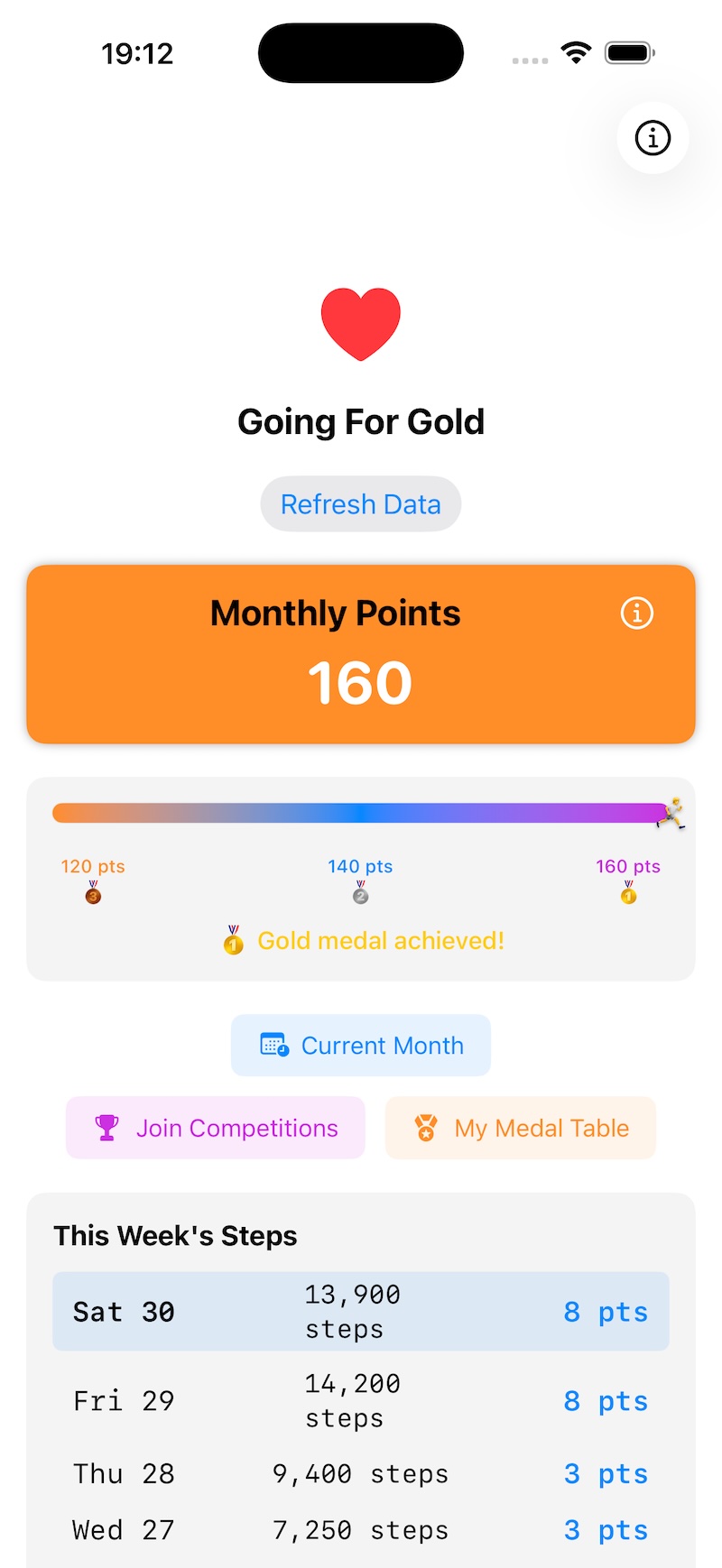The width and height of the screenshot is (722, 1568).
Task: Open the Monthly Points info popup
Action: click(x=636, y=613)
